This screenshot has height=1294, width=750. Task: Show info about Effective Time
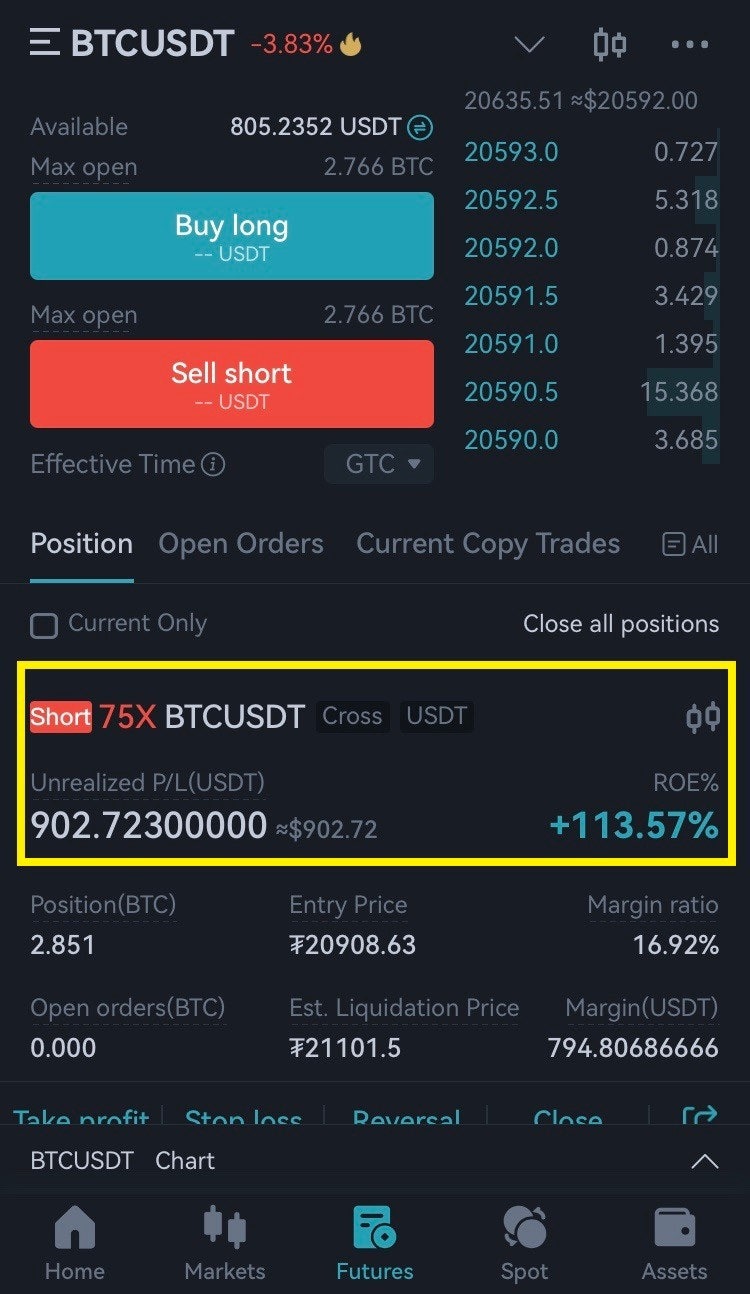tap(213, 464)
